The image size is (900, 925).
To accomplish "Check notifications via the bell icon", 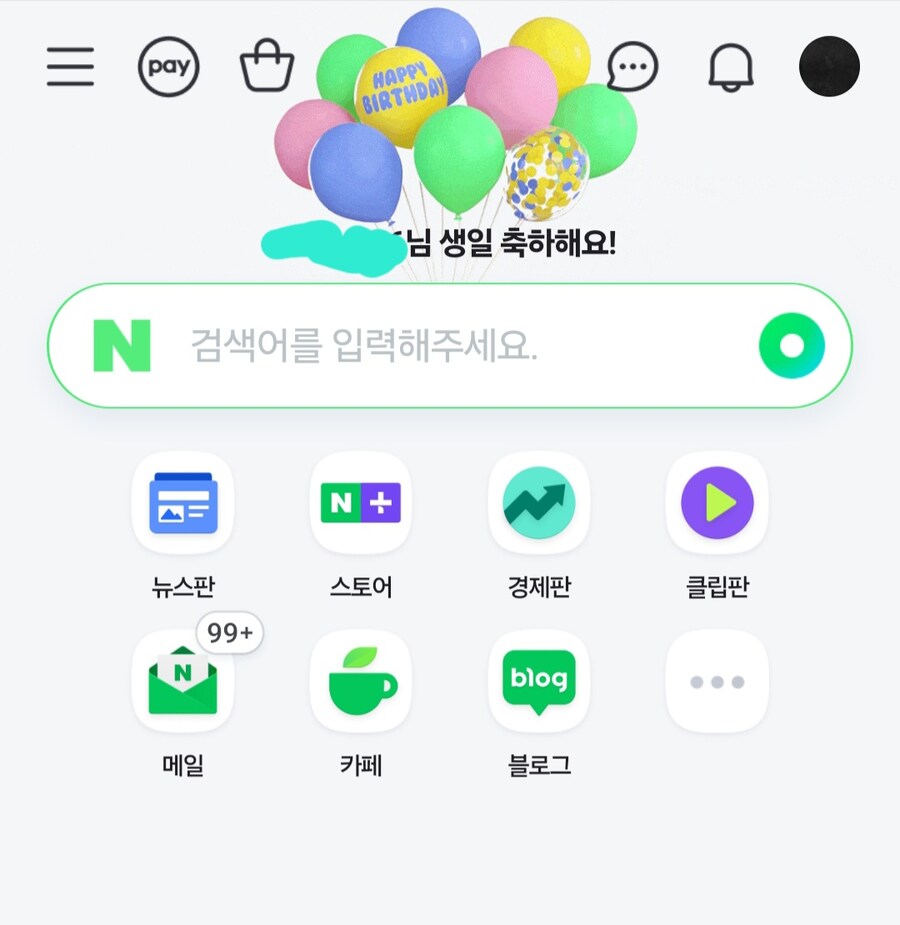I will click(729, 66).
